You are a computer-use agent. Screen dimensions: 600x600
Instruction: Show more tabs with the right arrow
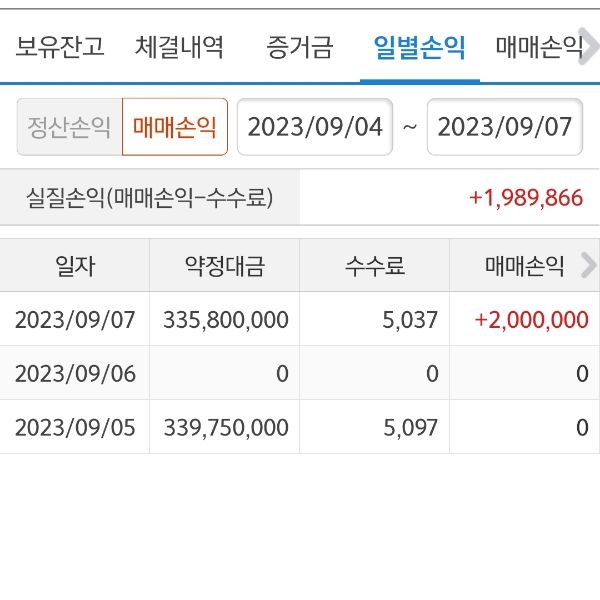coord(589,48)
